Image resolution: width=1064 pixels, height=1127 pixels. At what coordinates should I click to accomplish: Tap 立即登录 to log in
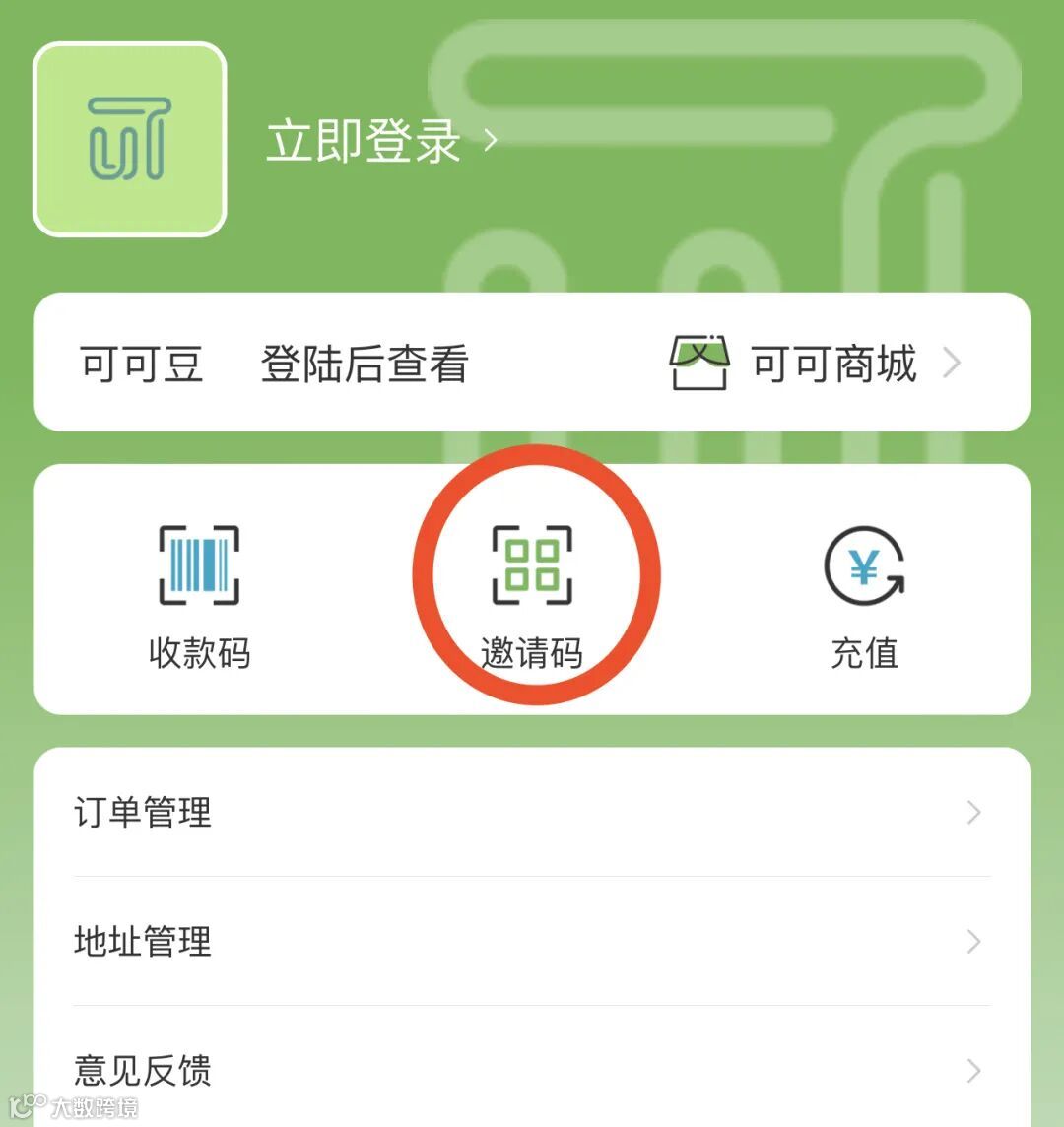381,140
